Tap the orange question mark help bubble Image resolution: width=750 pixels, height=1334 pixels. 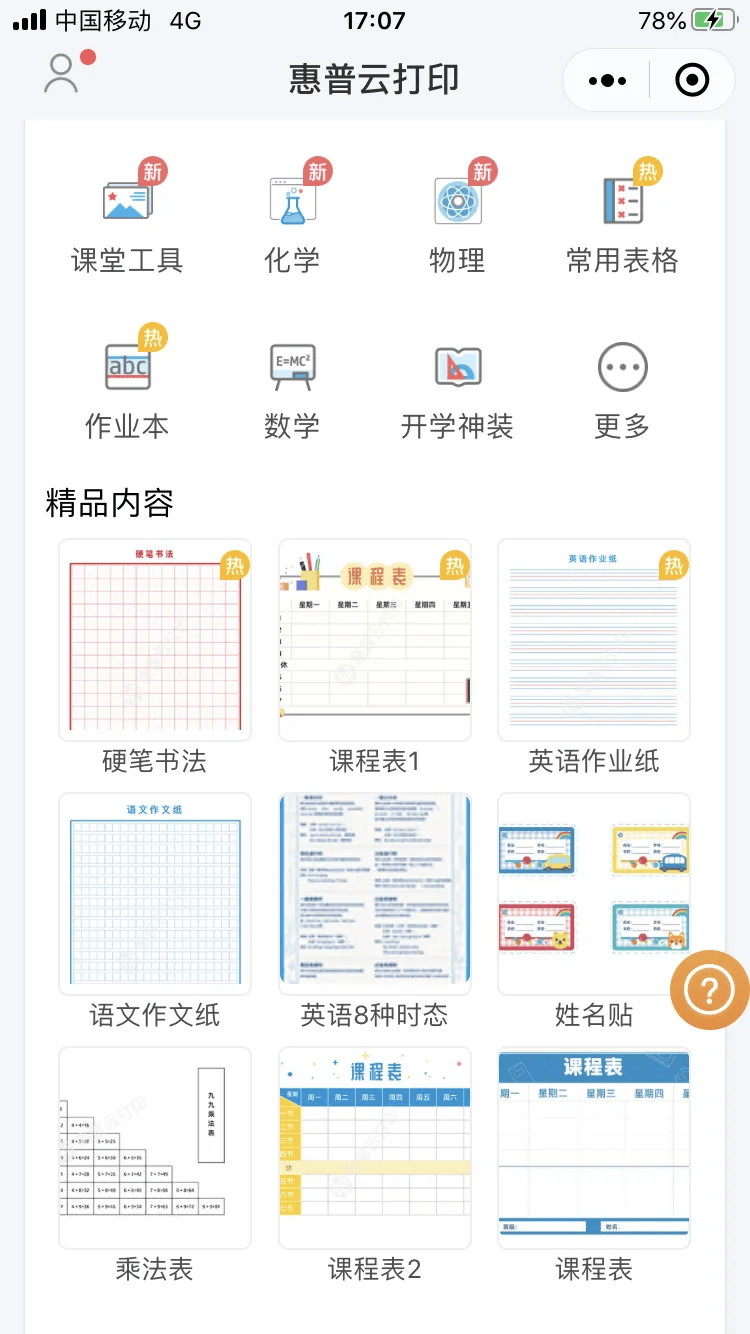click(x=709, y=990)
